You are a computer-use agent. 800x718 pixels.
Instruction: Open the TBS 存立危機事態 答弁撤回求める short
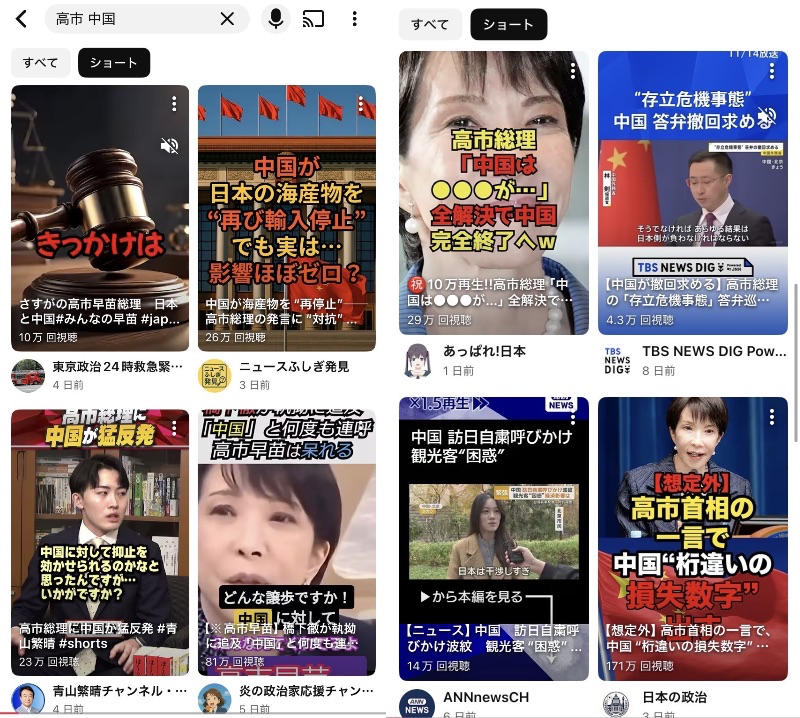[692, 190]
